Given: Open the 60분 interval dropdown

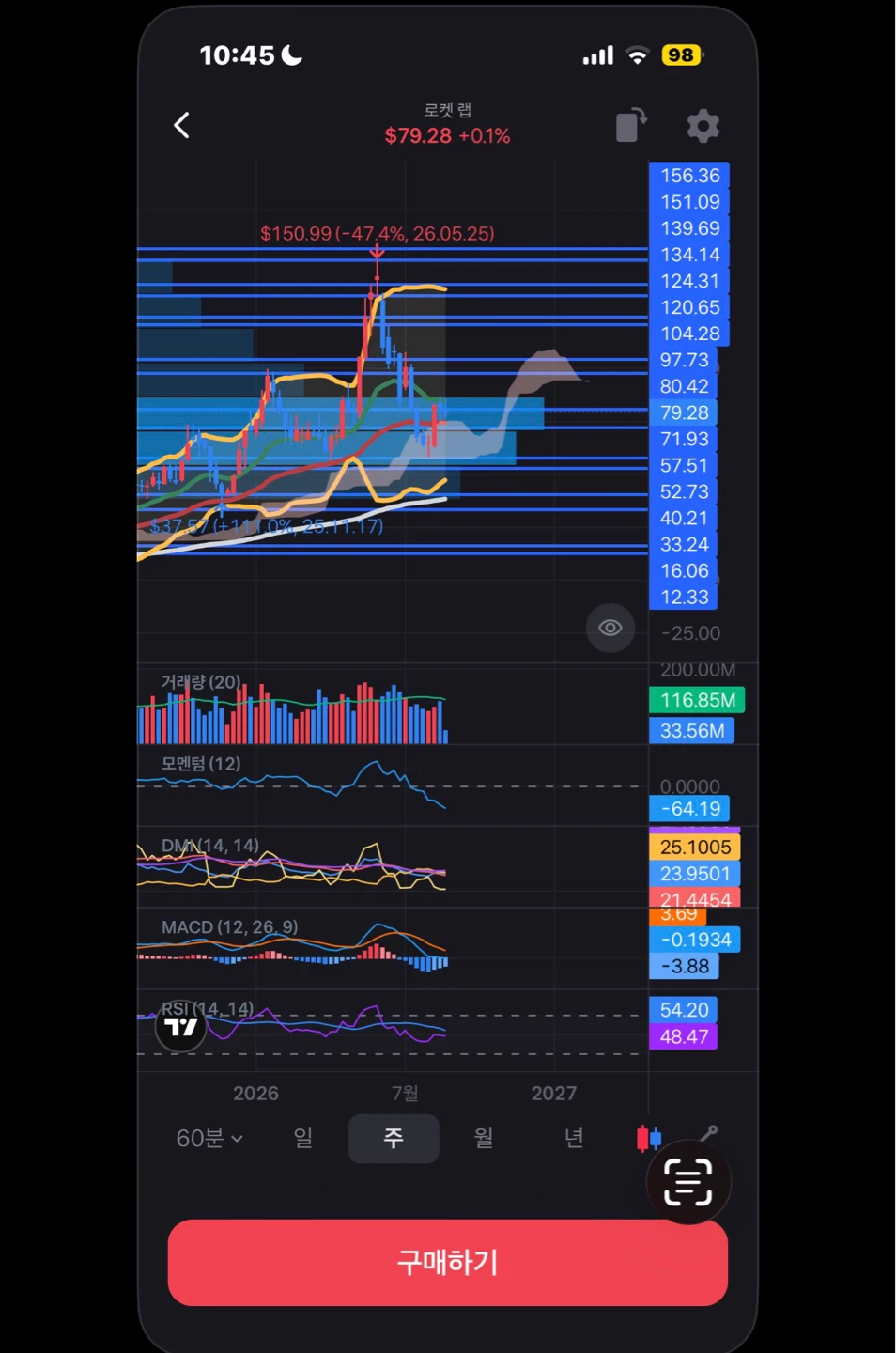Looking at the screenshot, I should pos(209,1139).
